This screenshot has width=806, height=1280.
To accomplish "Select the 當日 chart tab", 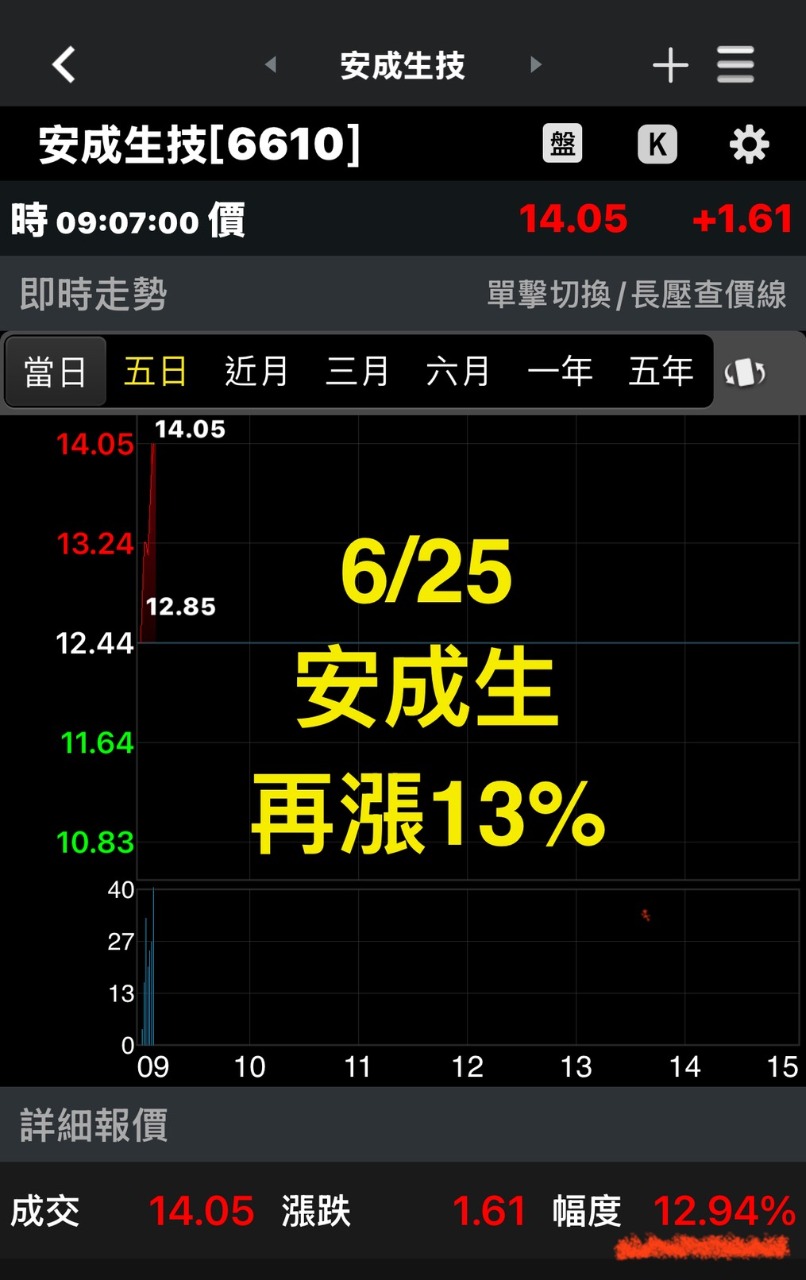I will [x=56, y=372].
